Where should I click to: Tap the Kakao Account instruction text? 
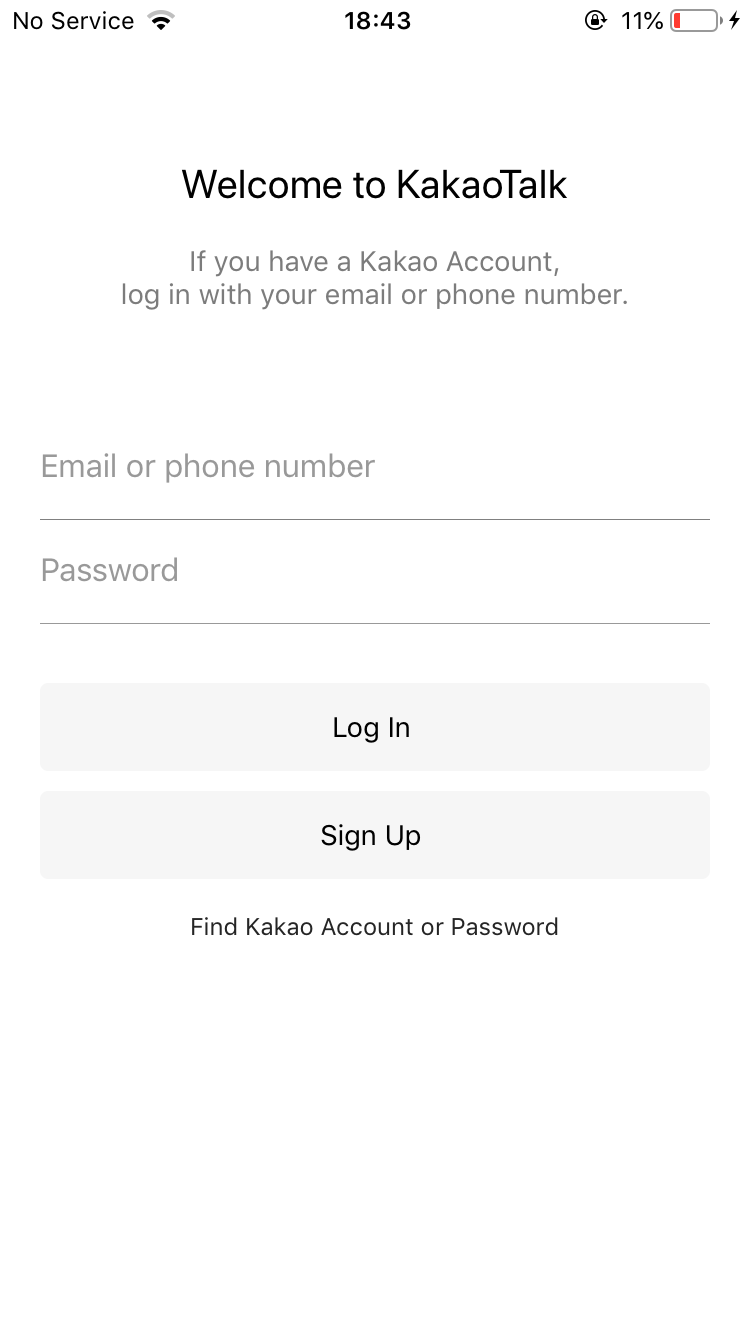point(374,277)
